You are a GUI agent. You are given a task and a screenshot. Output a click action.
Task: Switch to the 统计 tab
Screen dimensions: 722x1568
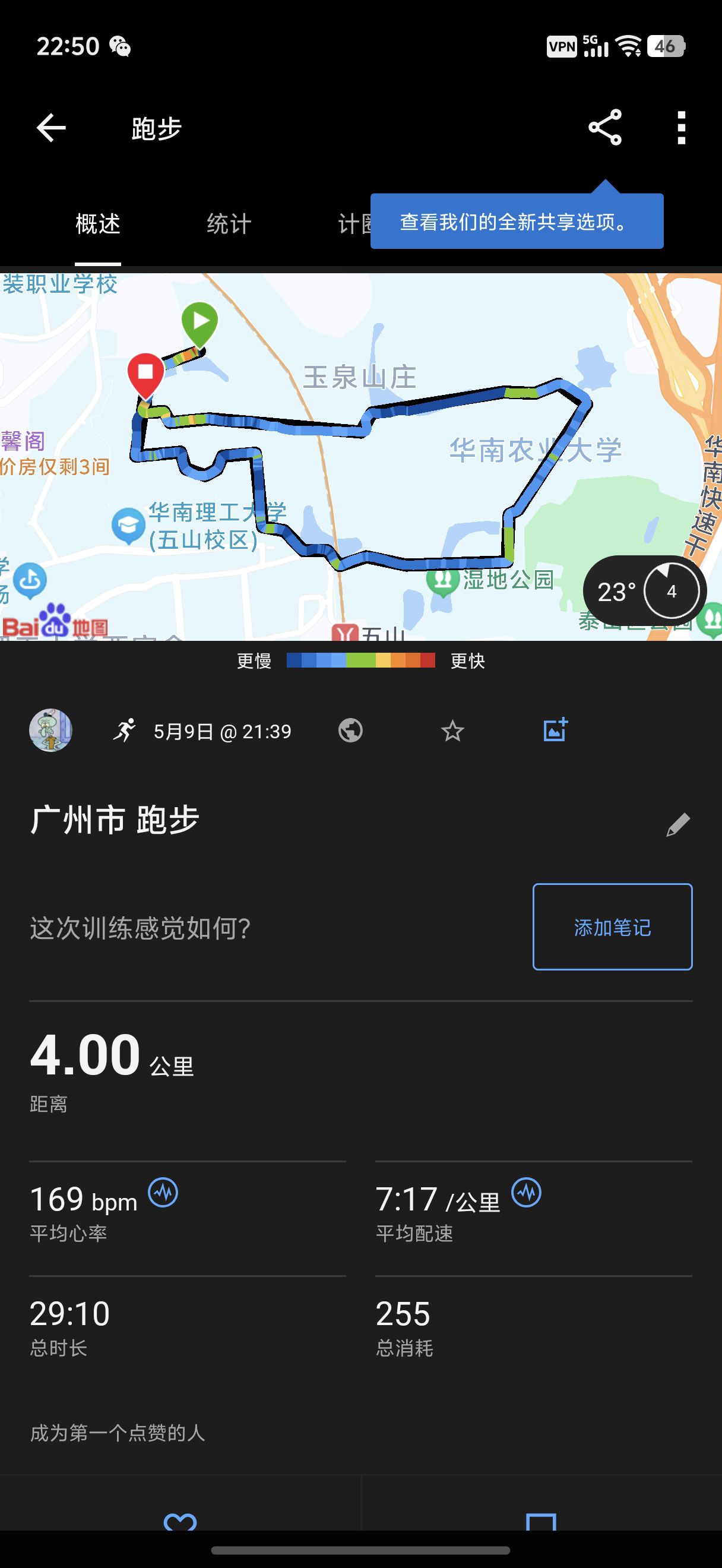tap(229, 224)
